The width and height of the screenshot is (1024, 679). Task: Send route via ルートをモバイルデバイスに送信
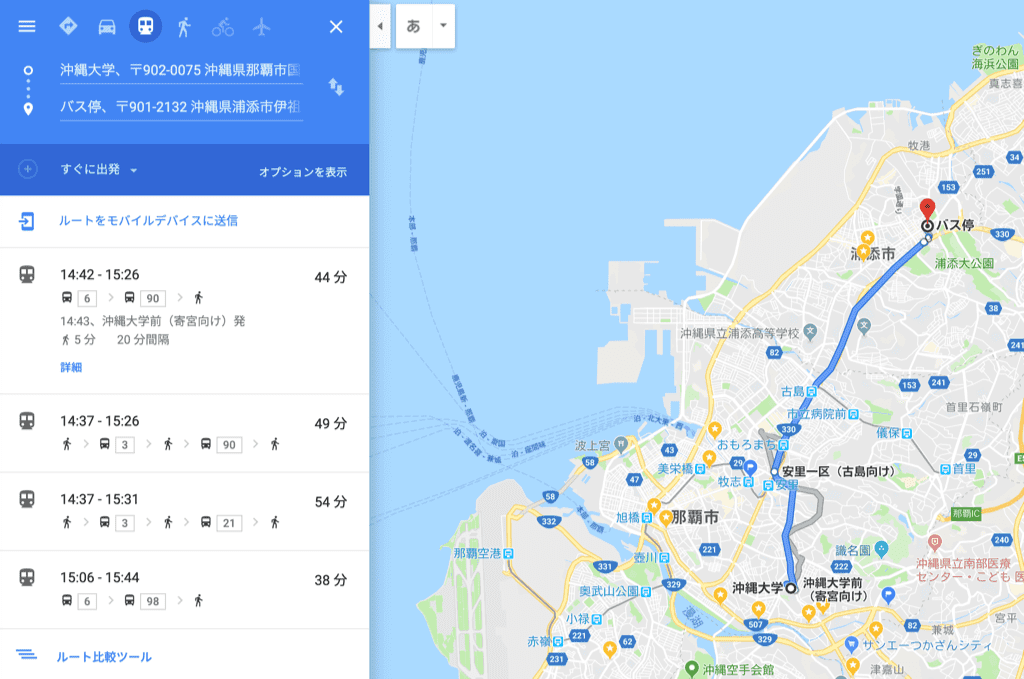tap(147, 221)
